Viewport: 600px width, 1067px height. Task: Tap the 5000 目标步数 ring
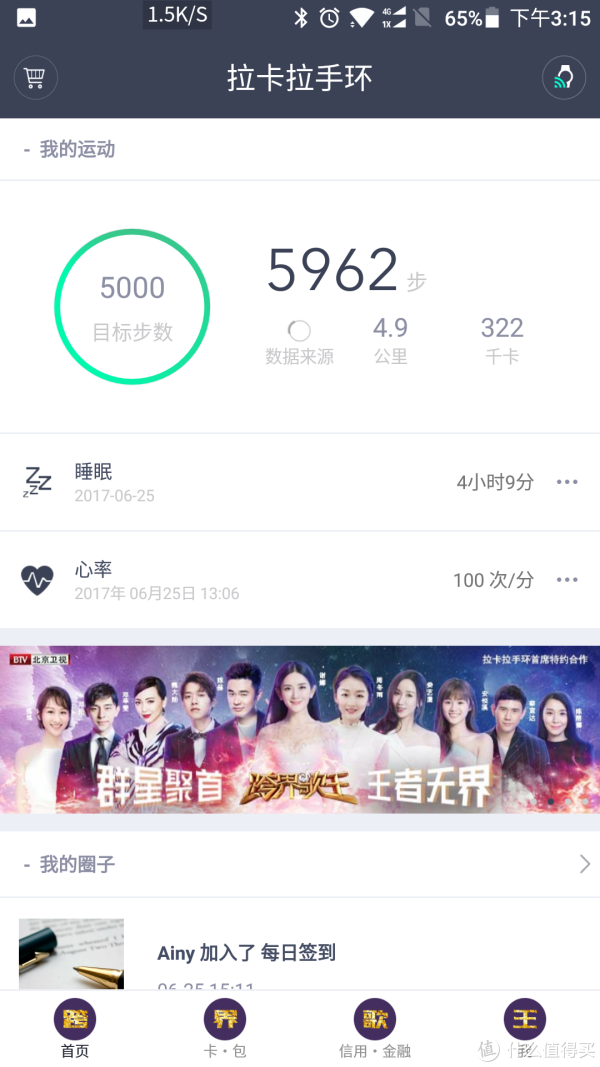pos(132,306)
